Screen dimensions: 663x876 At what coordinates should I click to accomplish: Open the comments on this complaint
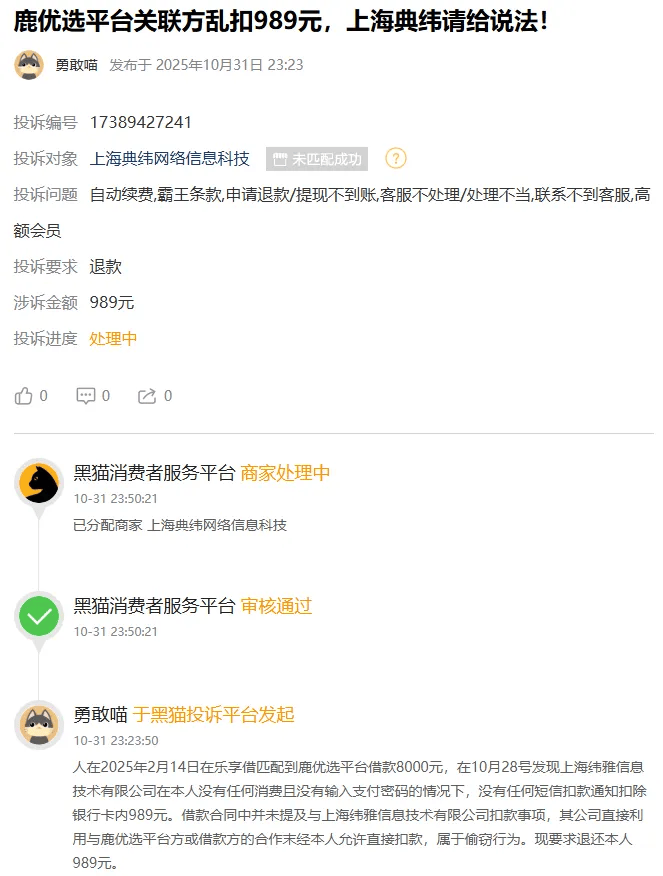(87, 396)
